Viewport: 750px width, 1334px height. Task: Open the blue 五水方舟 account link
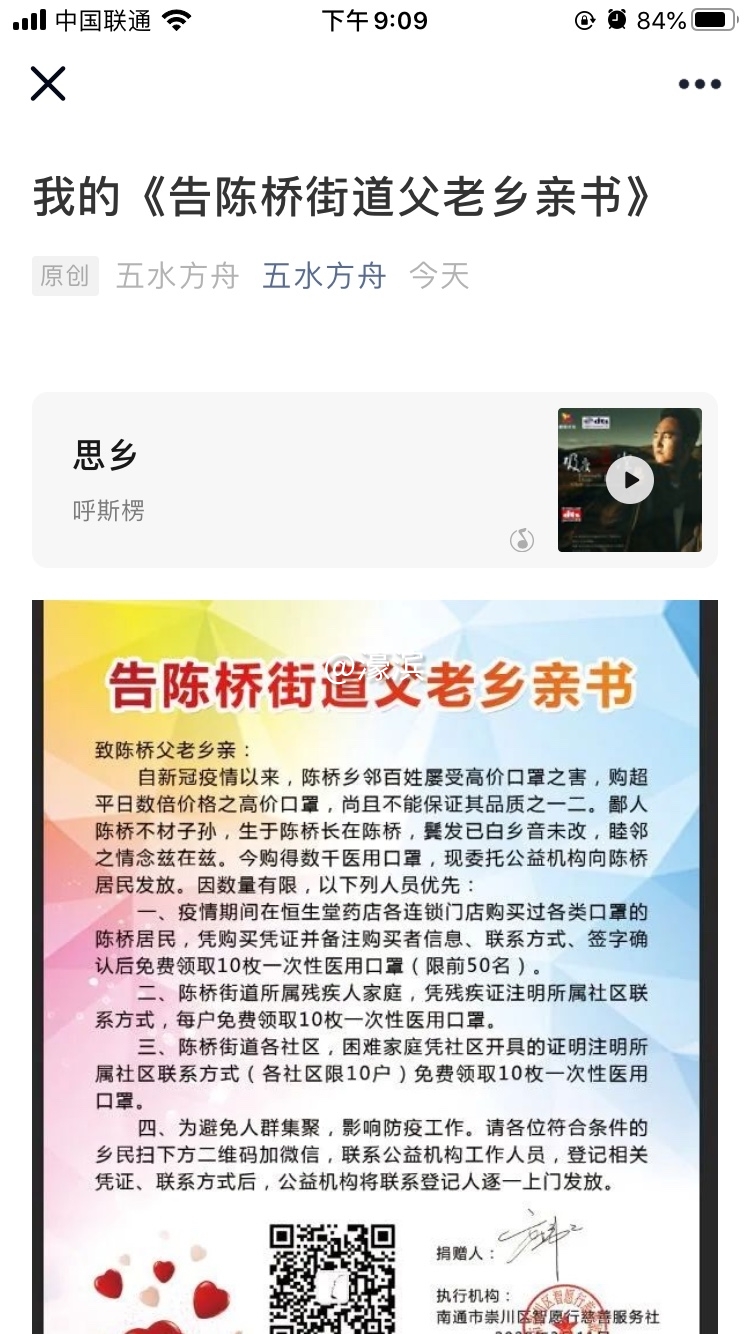[x=324, y=276]
